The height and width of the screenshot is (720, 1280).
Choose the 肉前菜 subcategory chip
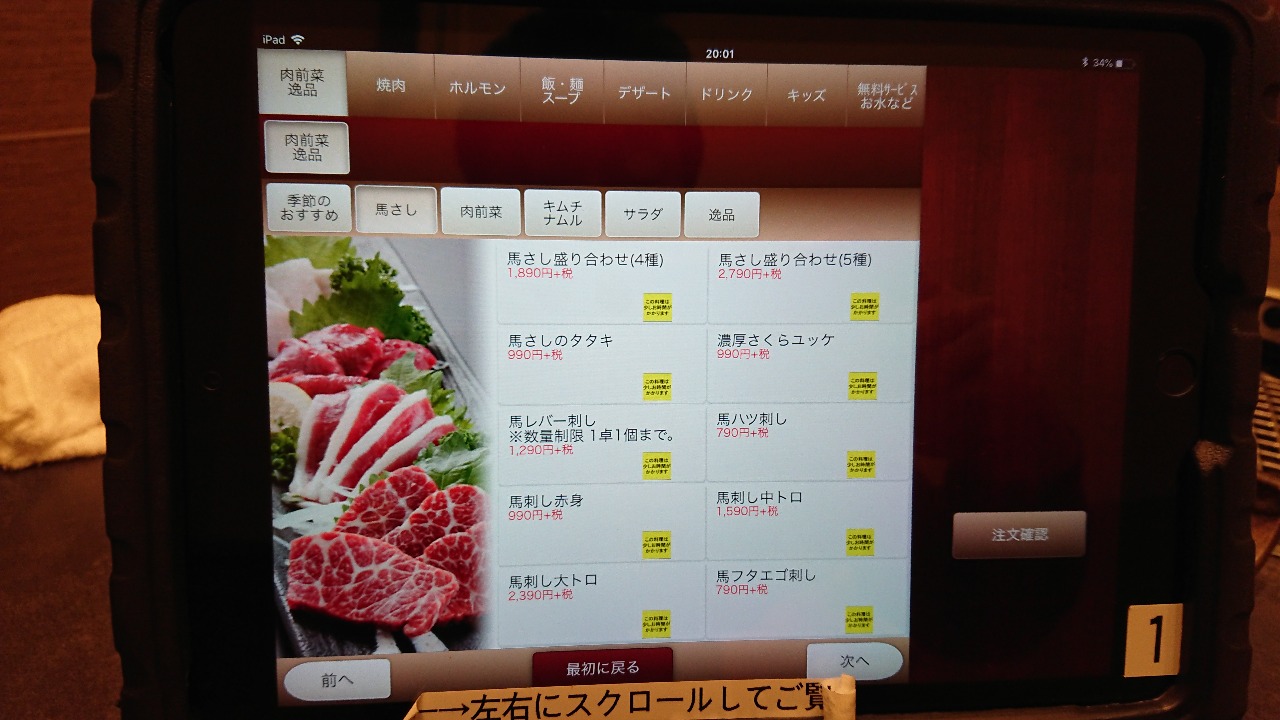coord(480,213)
